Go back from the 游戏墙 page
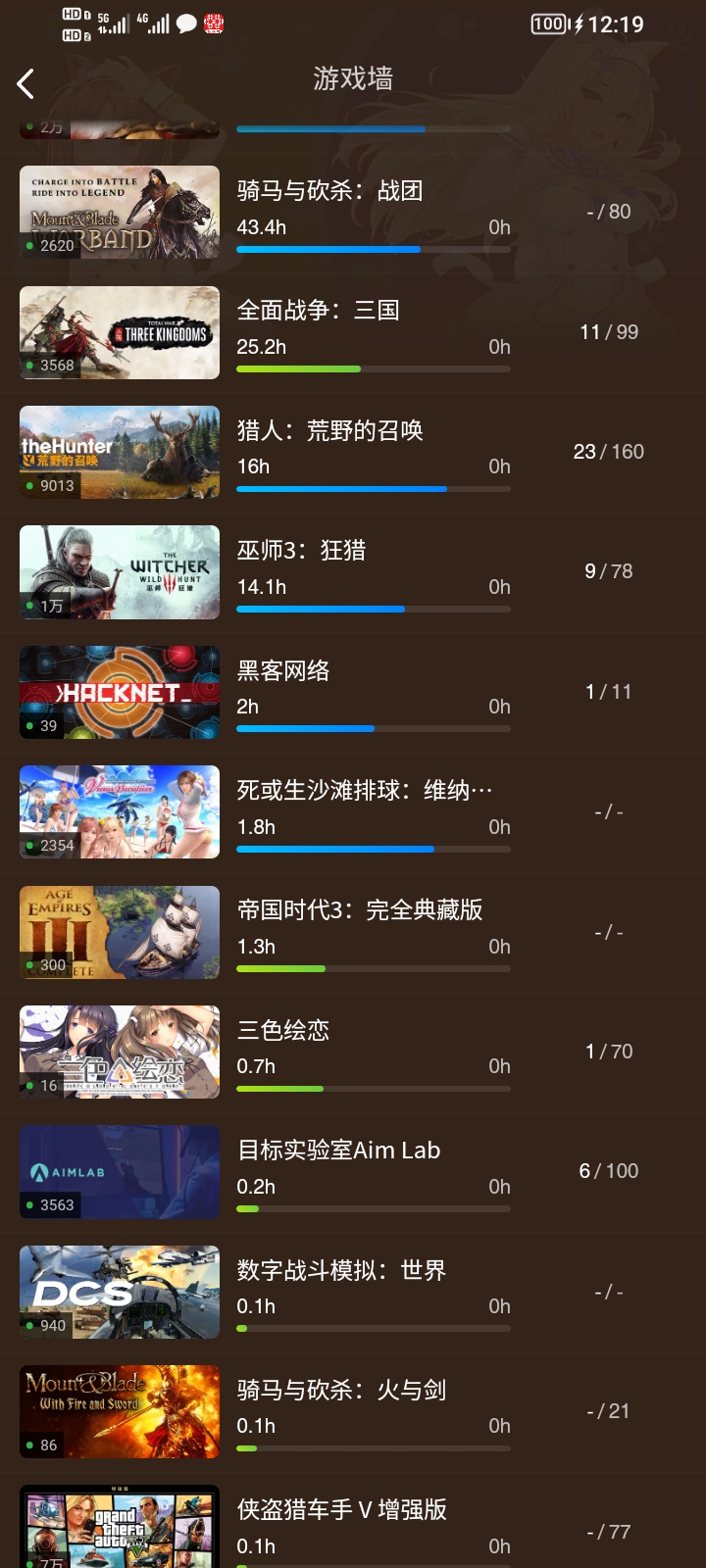Image resolution: width=706 pixels, height=1568 pixels. [26, 84]
